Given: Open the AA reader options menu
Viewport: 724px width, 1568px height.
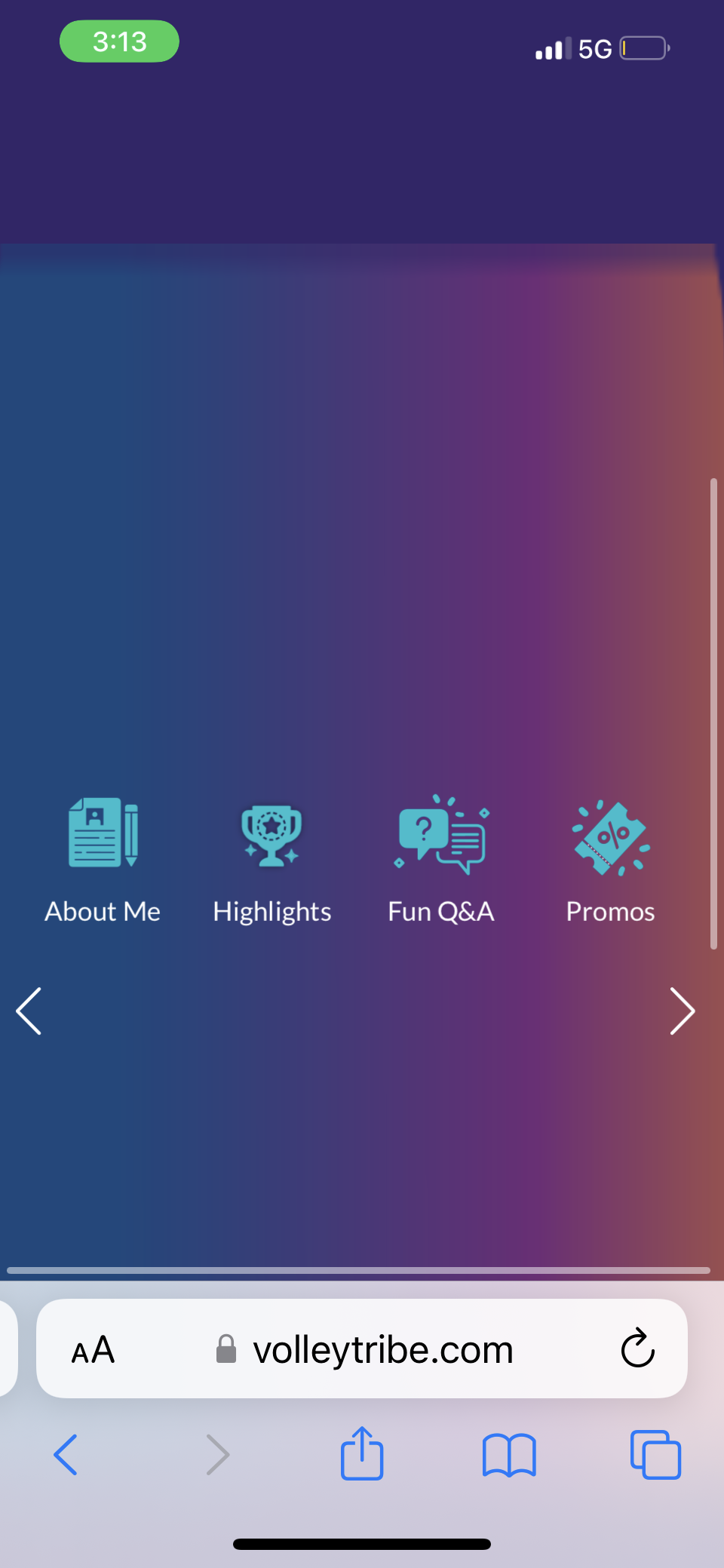Looking at the screenshot, I should tap(93, 1350).
